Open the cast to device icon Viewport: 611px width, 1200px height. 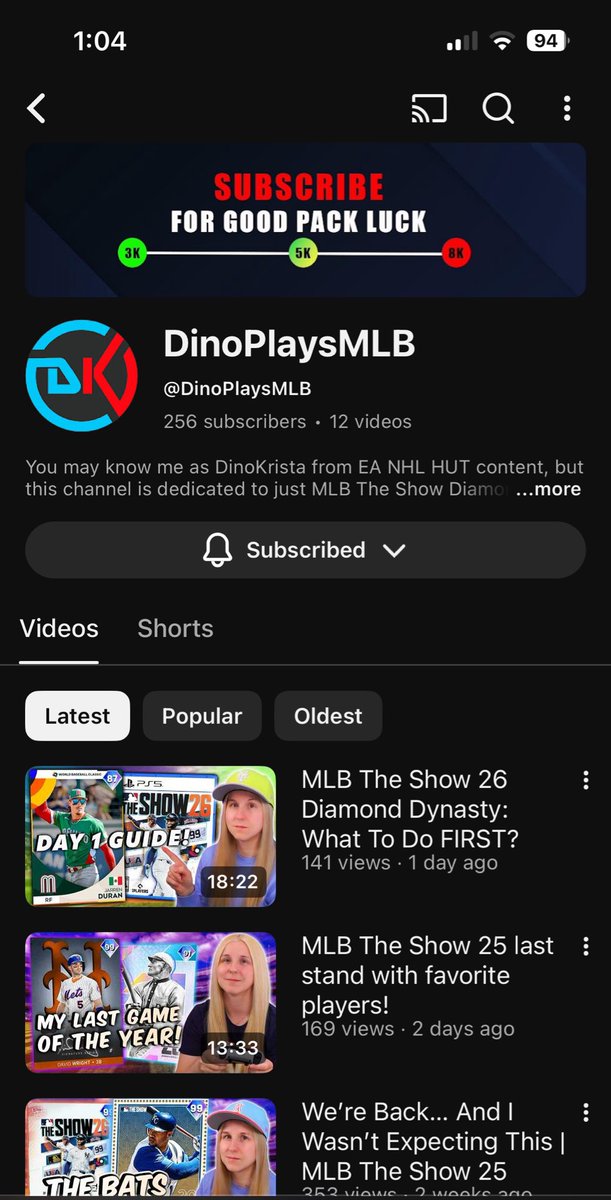tap(429, 108)
